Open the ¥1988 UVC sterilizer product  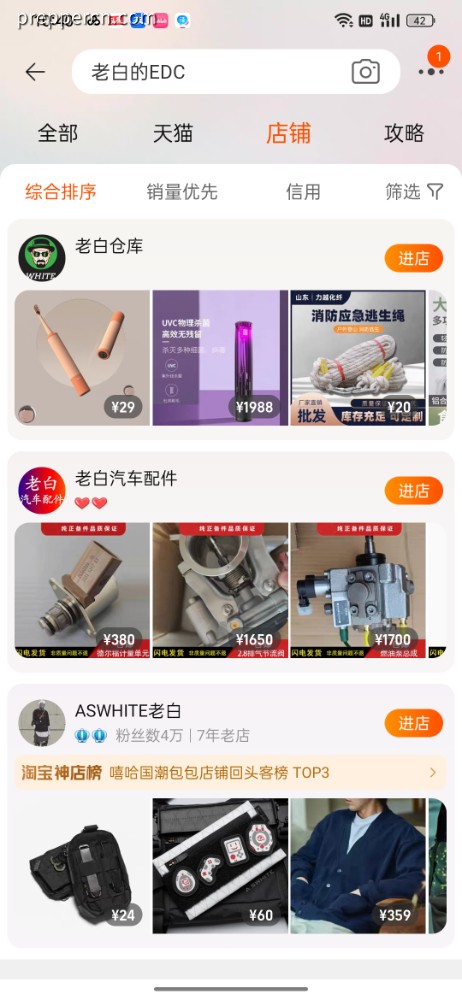[x=220, y=358]
